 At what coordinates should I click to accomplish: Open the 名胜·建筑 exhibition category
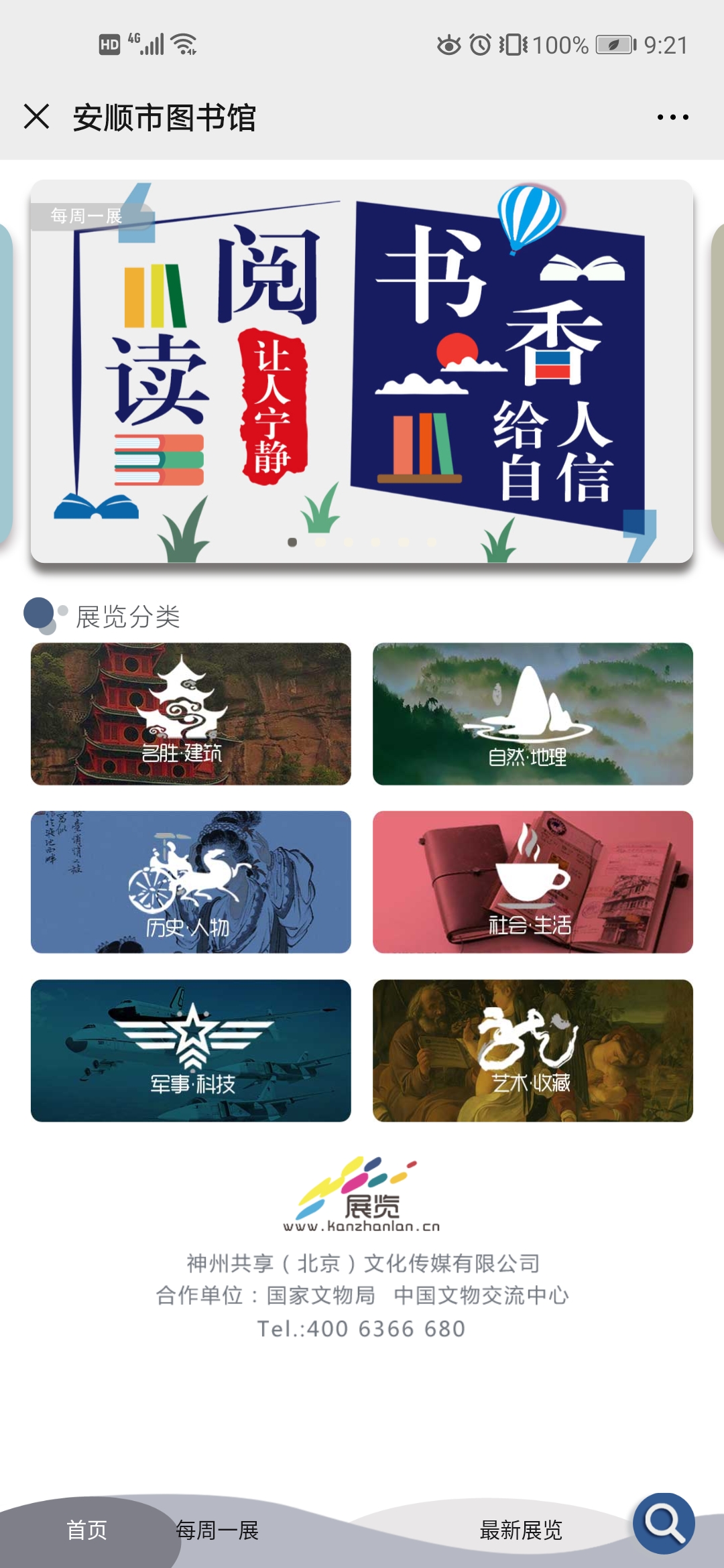tap(191, 714)
